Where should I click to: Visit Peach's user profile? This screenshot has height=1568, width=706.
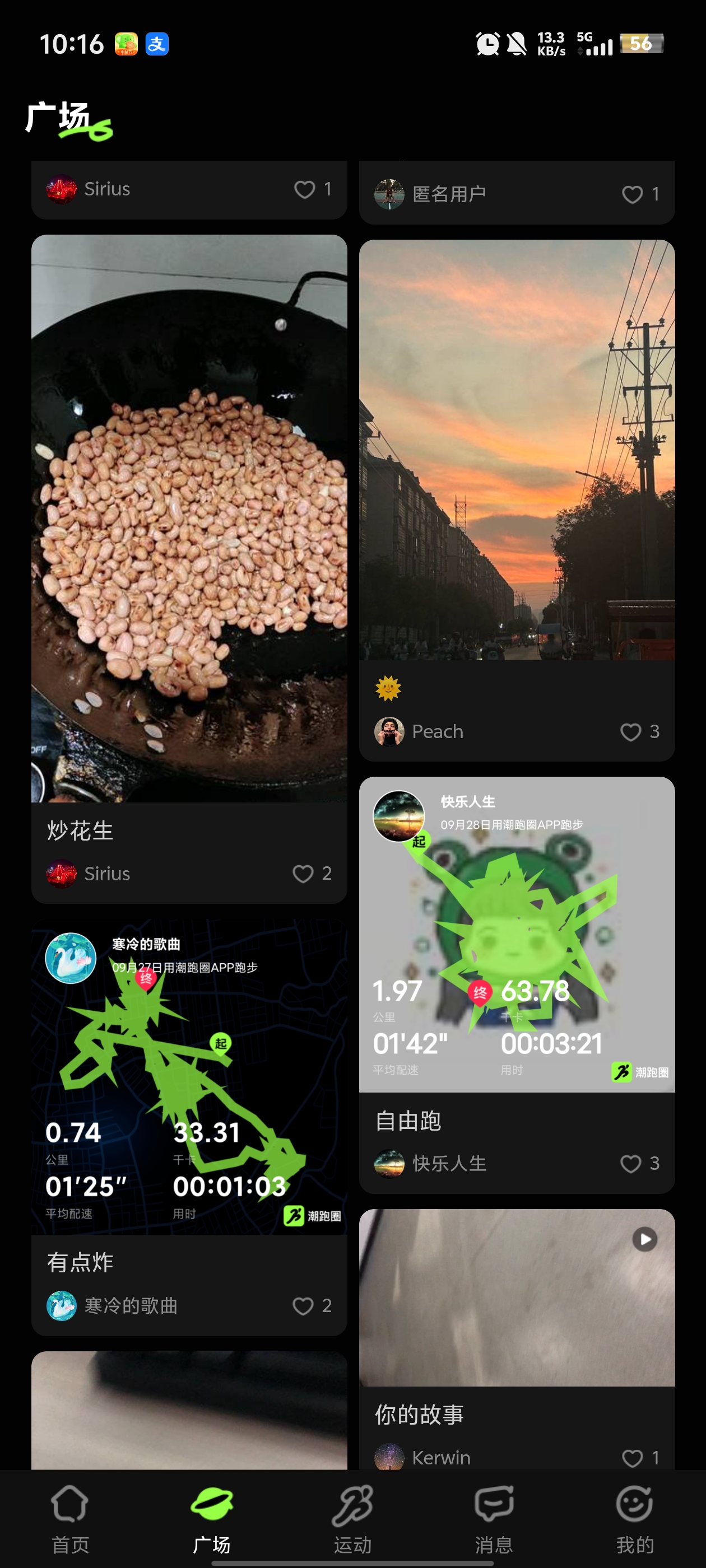(419, 732)
